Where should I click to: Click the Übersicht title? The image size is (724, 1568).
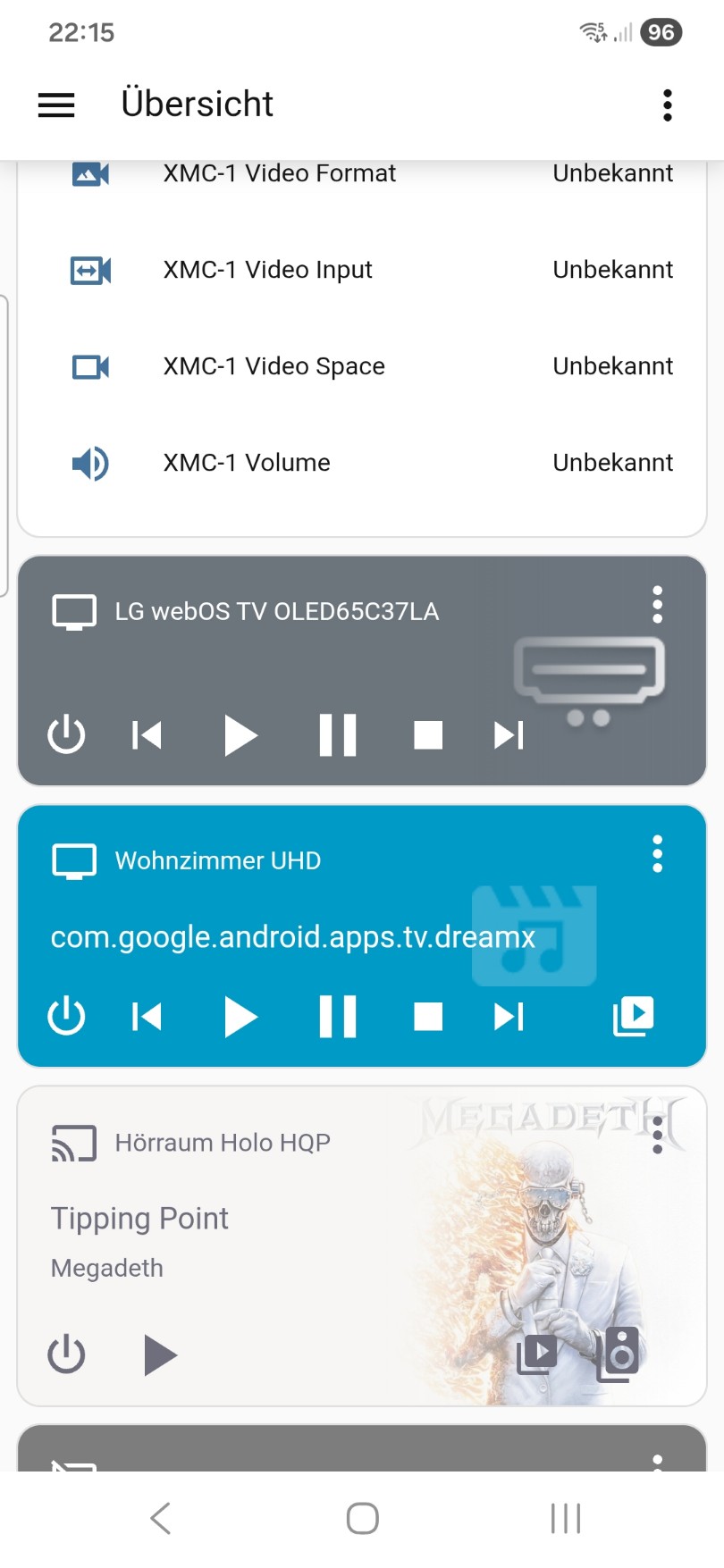[x=198, y=104]
